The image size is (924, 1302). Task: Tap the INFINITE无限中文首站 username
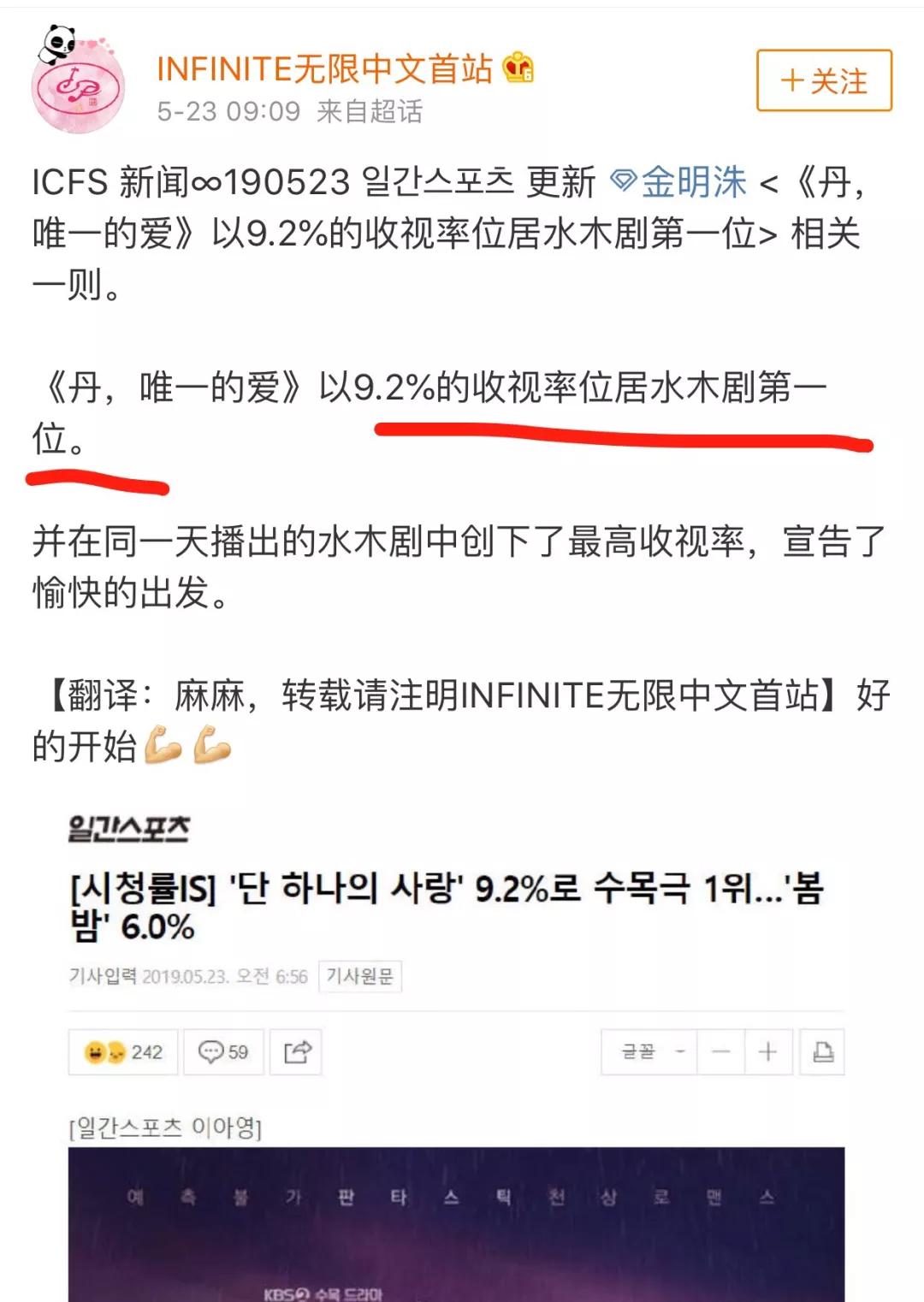324,68
